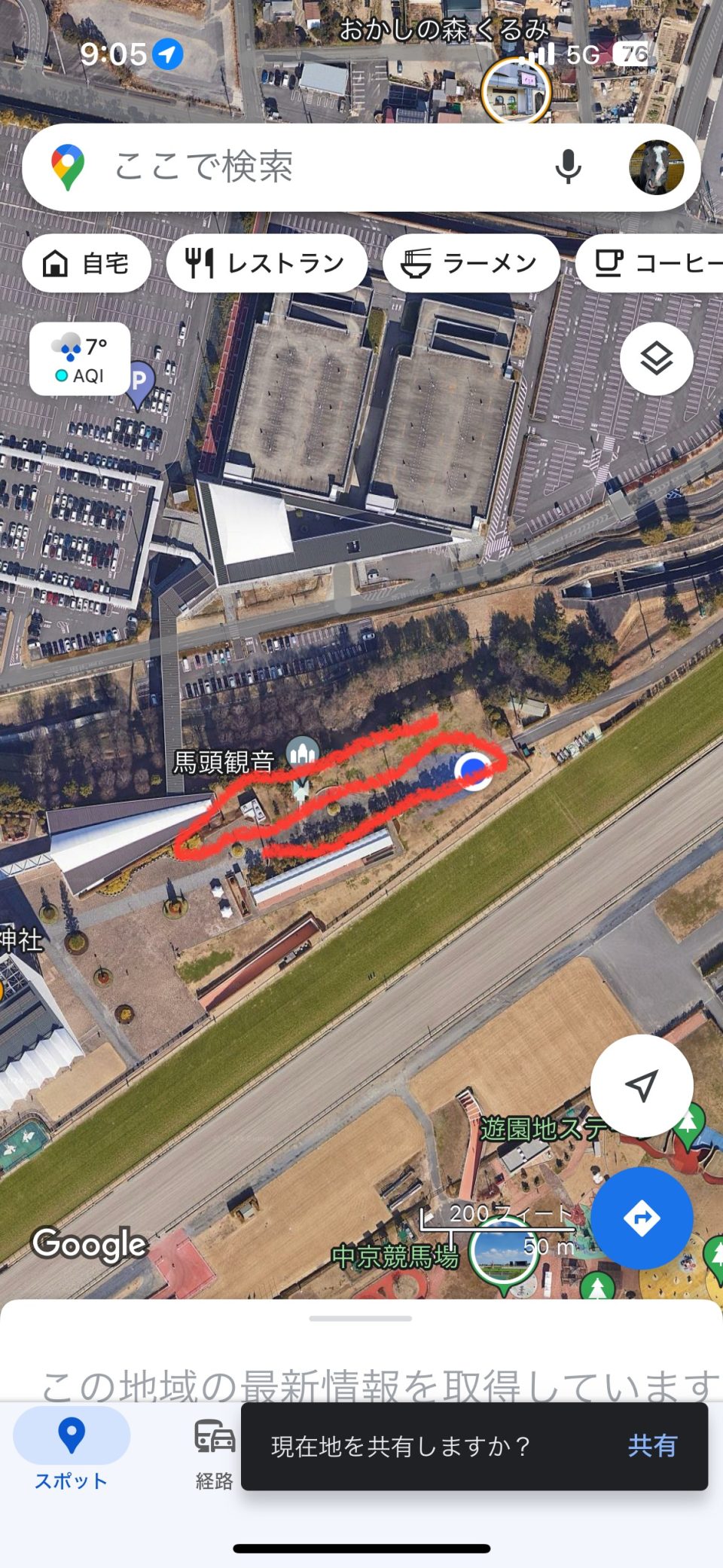
Task: Select the ラーメン chip
Action: click(x=471, y=264)
